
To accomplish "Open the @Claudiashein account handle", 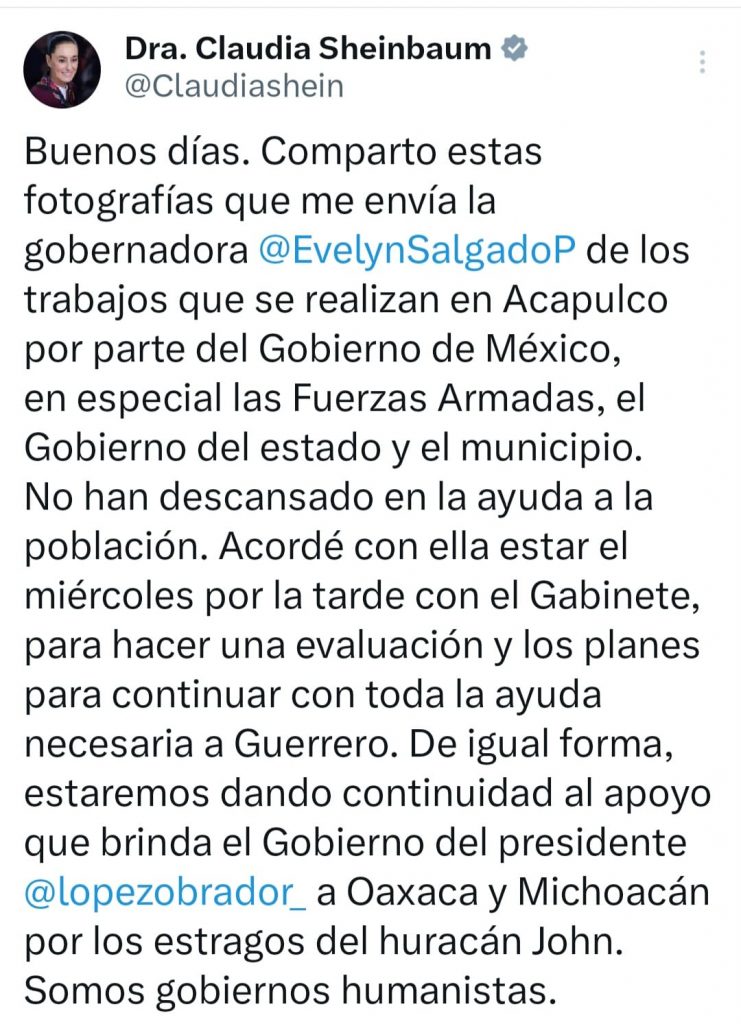I will (234, 87).
